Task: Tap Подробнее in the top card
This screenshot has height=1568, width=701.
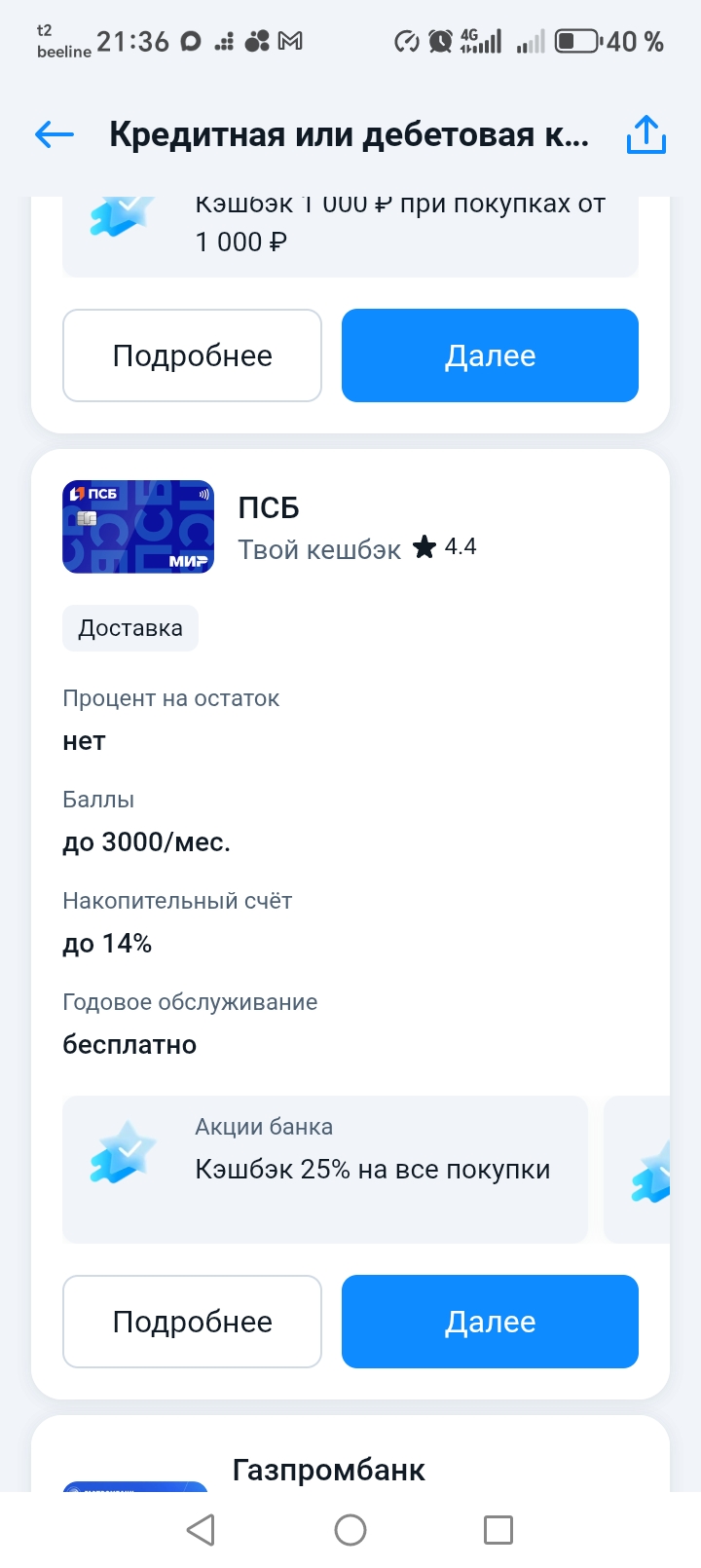Action: click(192, 355)
